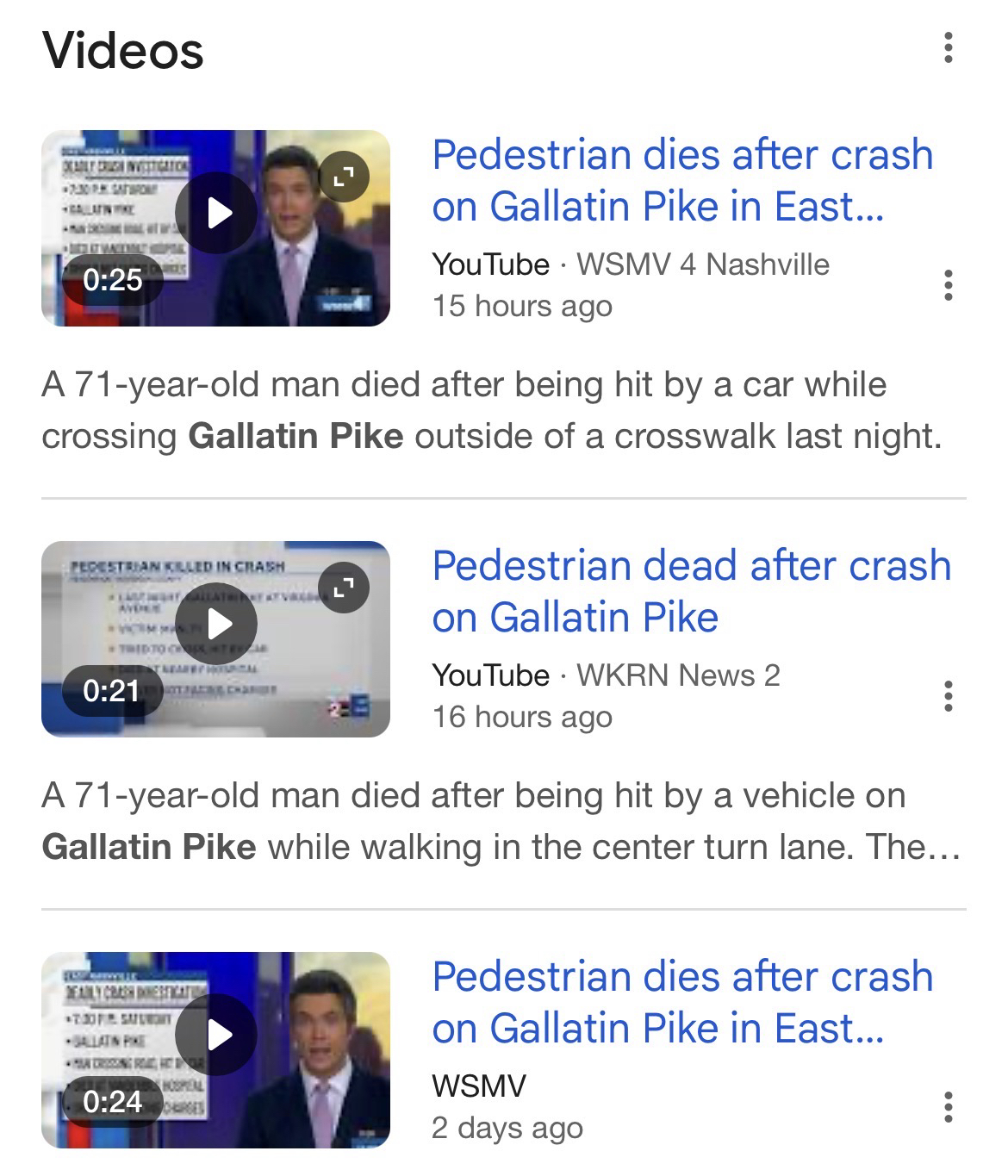Open more options for WSMV 4 Nashville video
Viewport: 1008px width, 1176px height.
pyautogui.click(x=948, y=285)
